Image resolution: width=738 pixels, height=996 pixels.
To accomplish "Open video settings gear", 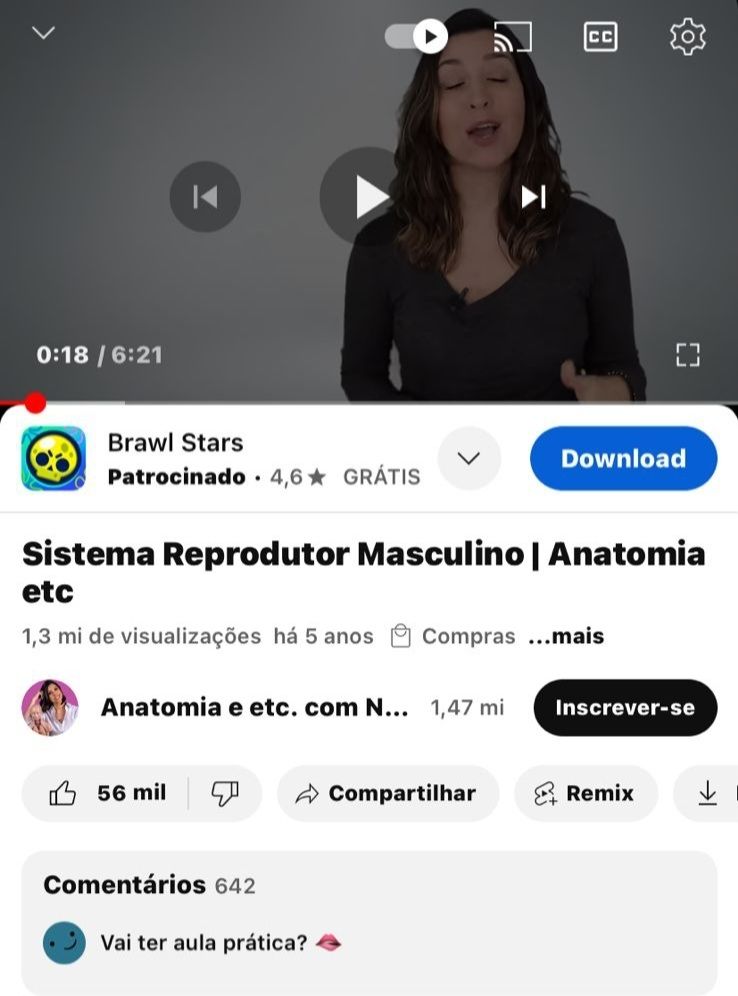I will 687,37.
